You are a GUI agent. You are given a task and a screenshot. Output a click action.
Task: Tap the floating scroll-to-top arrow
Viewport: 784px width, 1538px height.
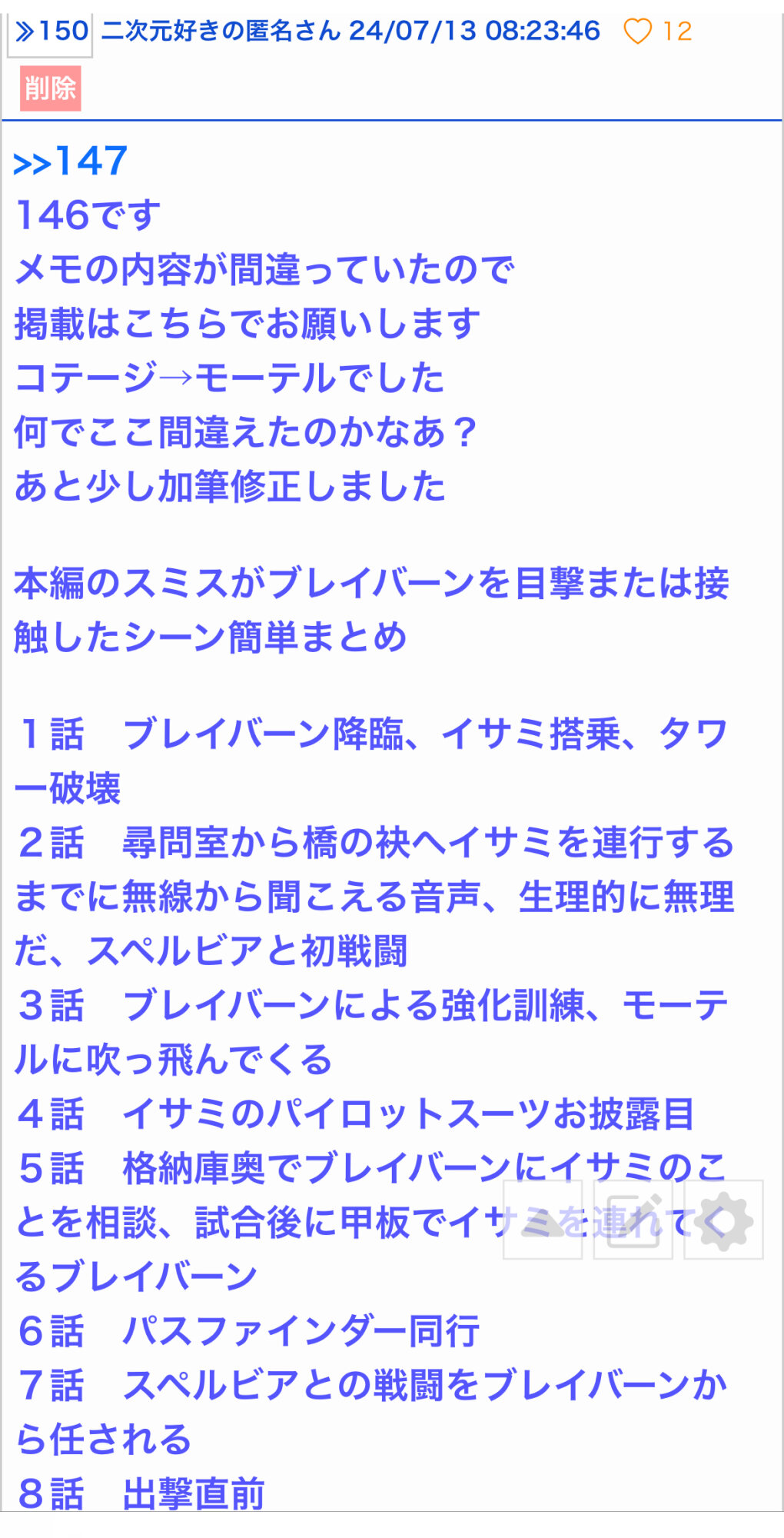pyautogui.click(x=543, y=1221)
